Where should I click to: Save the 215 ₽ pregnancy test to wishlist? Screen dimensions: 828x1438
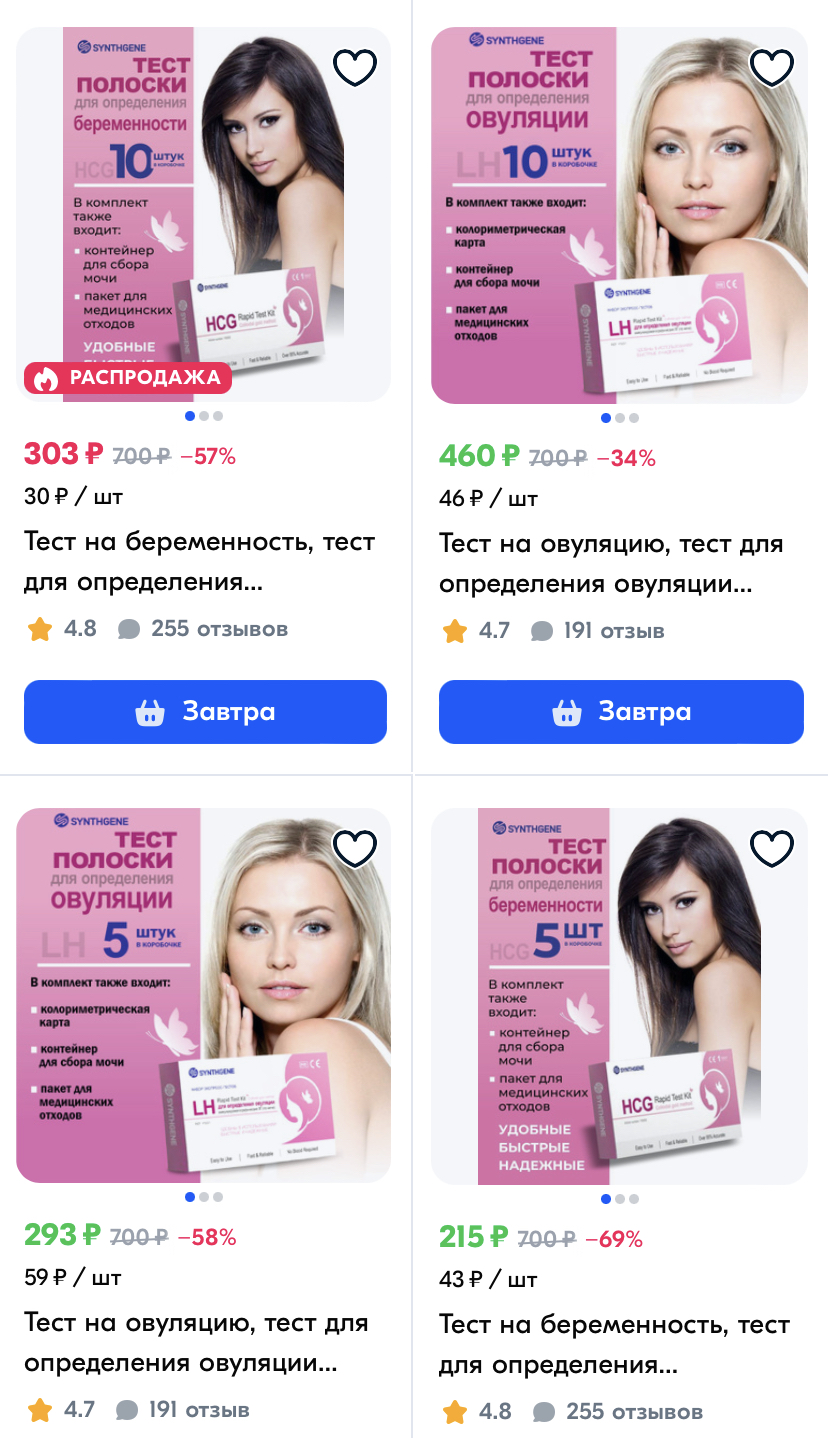771,848
